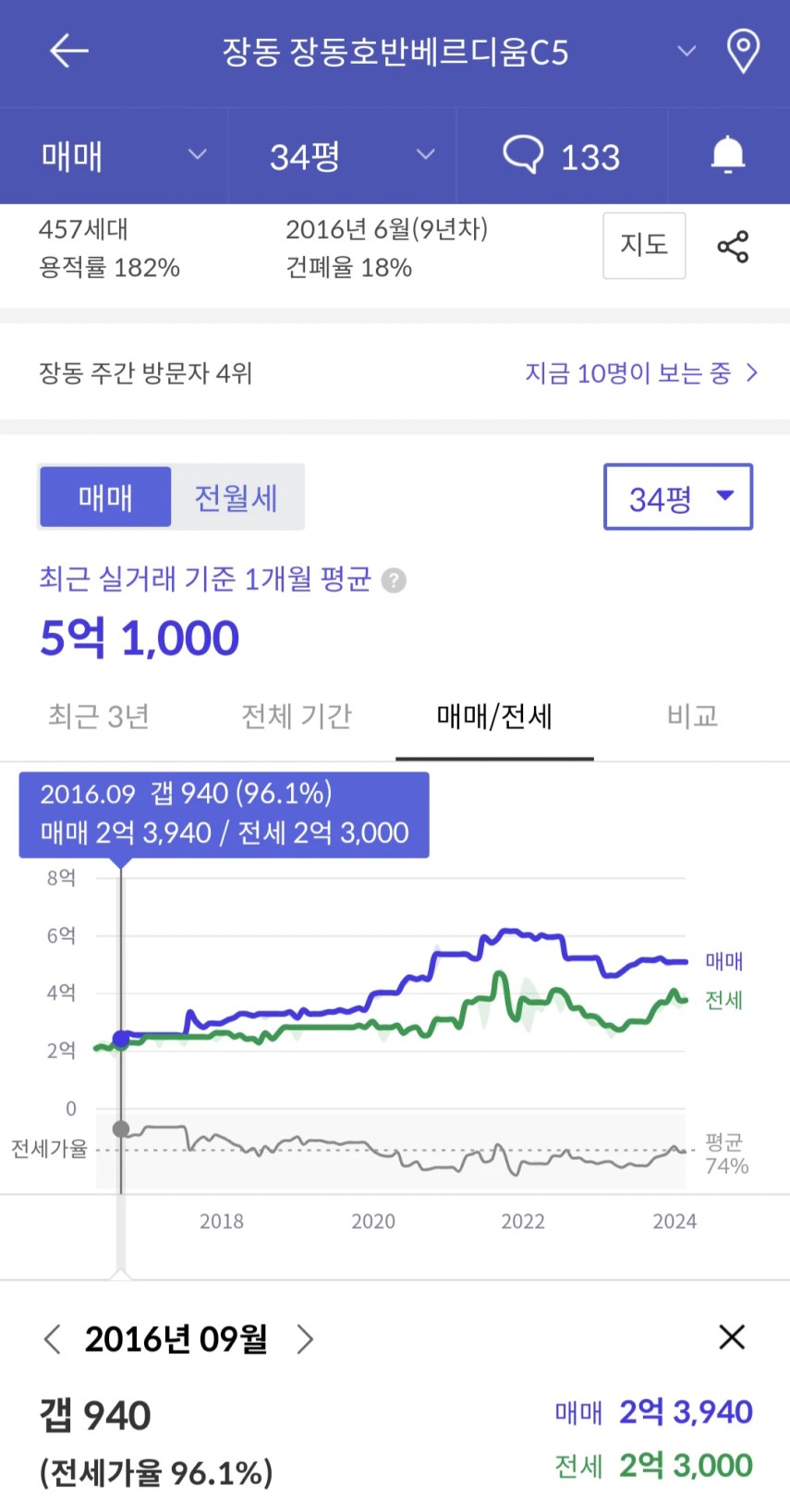The width and height of the screenshot is (790, 1512).
Task: Share this apartment listing
Action: pyautogui.click(x=733, y=247)
